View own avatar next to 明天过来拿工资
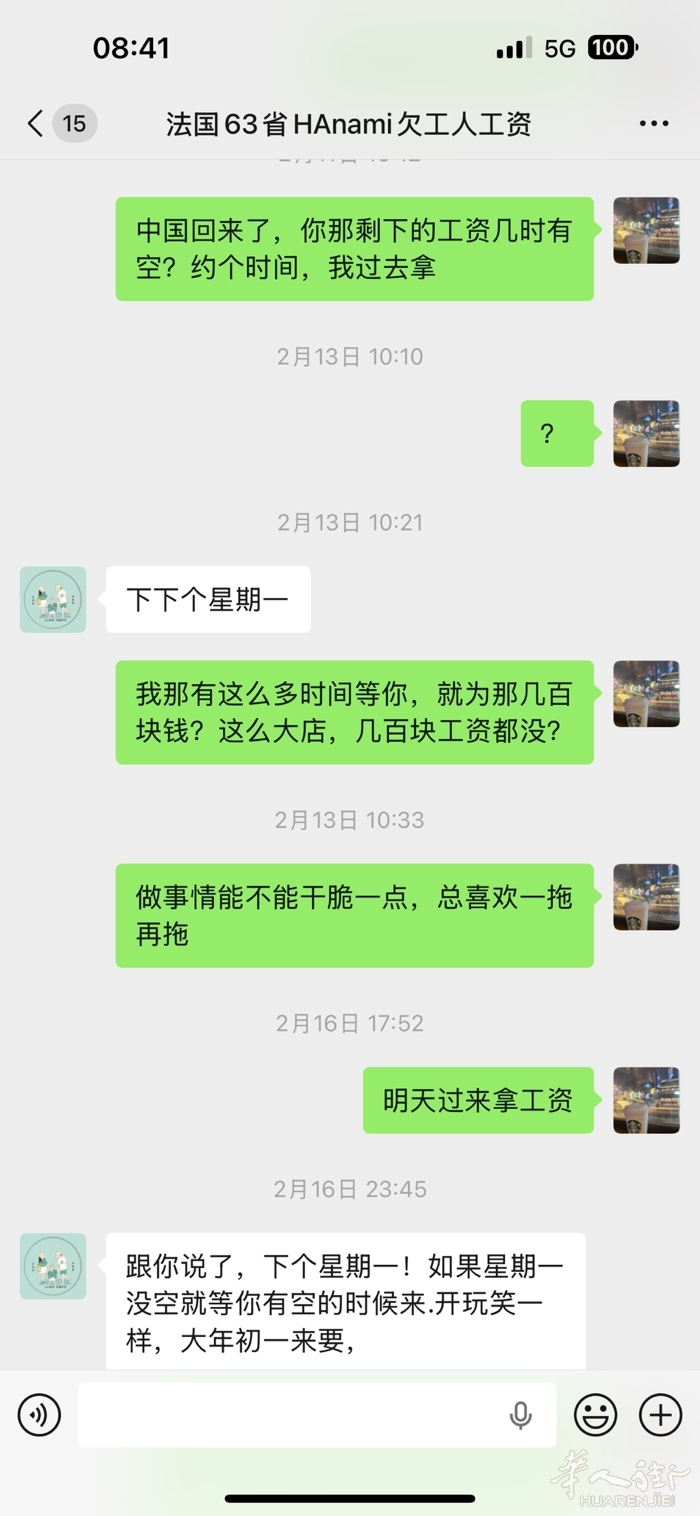The width and height of the screenshot is (700, 1516). [x=646, y=1100]
